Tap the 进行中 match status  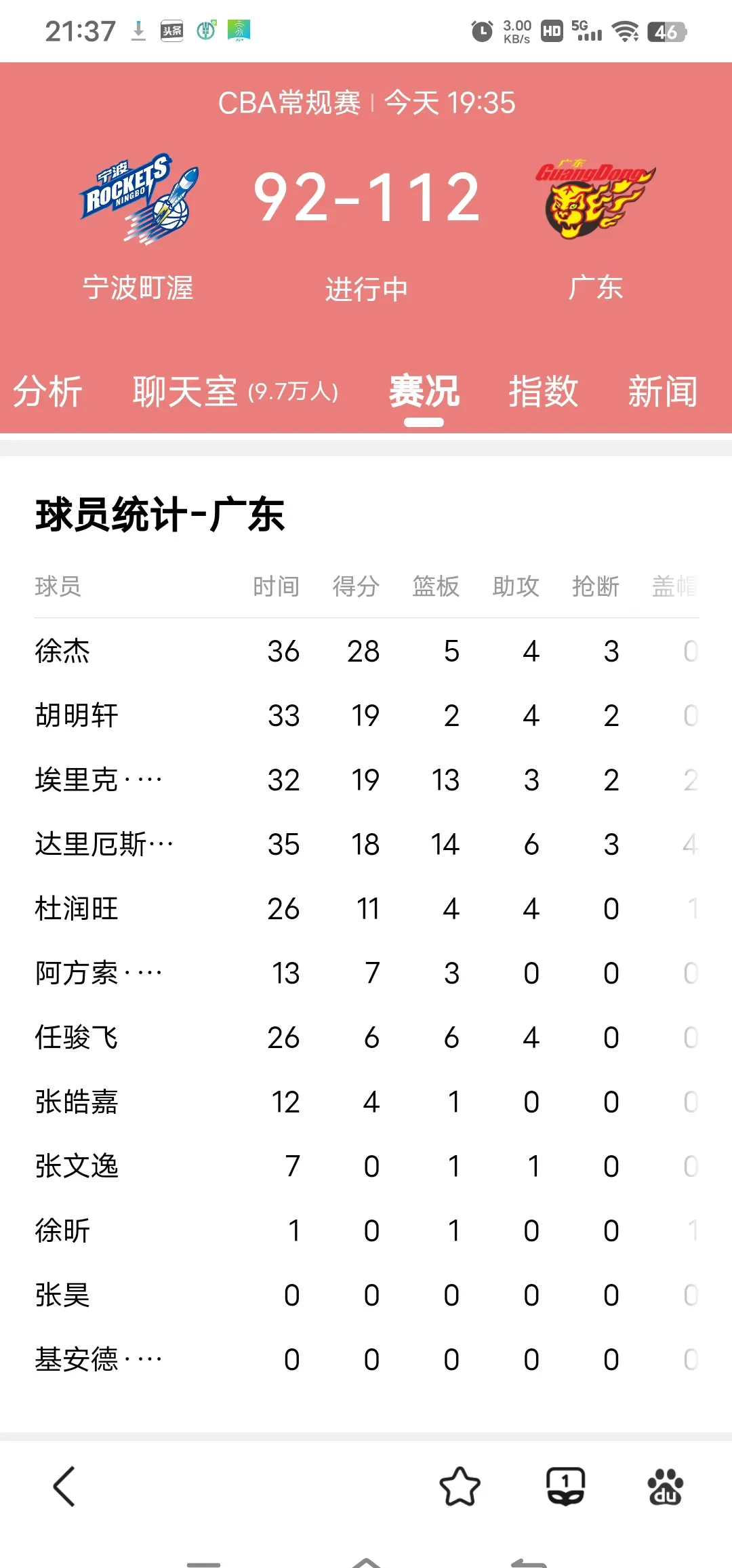pyautogui.click(x=366, y=288)
